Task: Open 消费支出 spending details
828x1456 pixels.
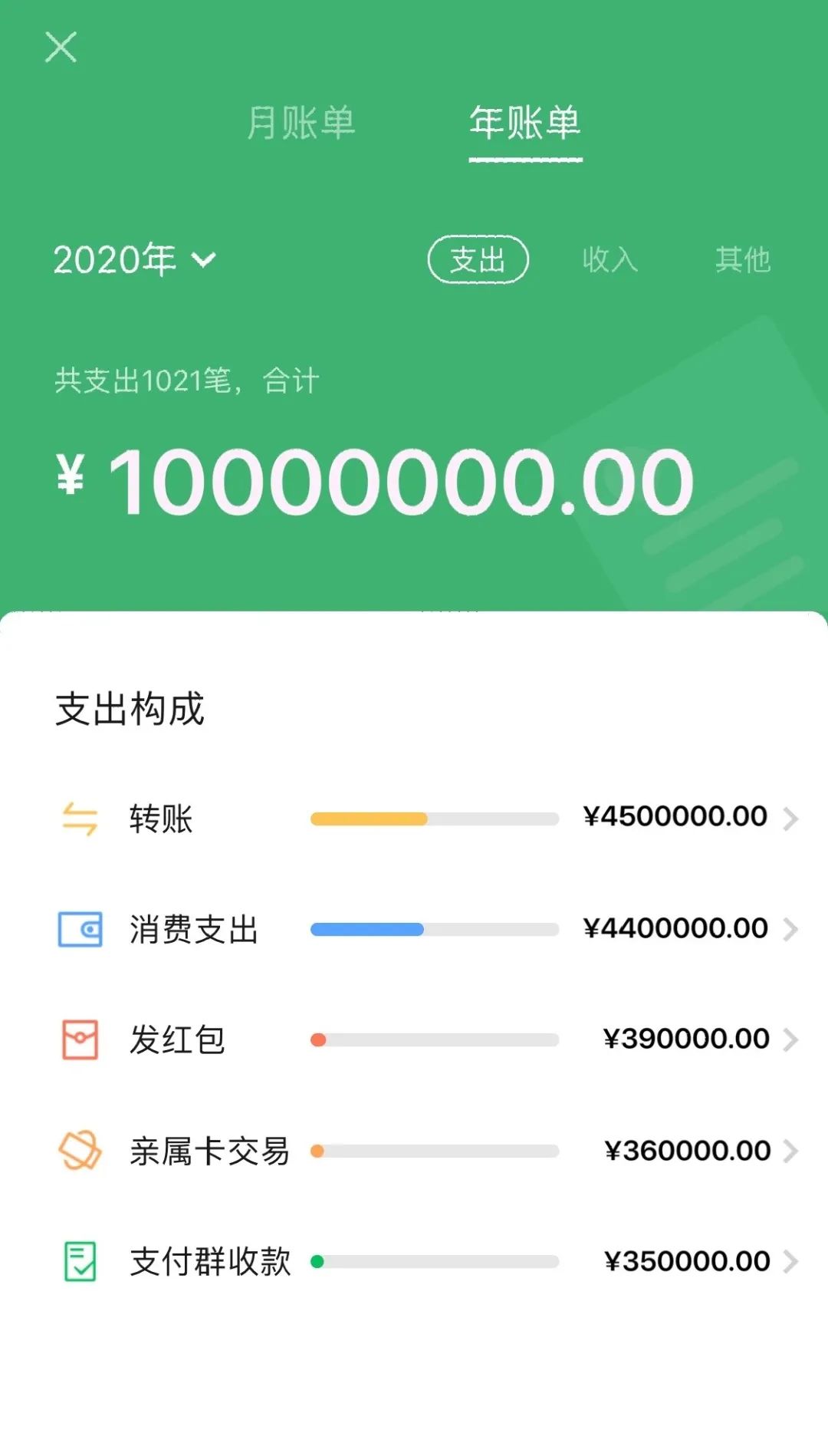Action: 791,930
